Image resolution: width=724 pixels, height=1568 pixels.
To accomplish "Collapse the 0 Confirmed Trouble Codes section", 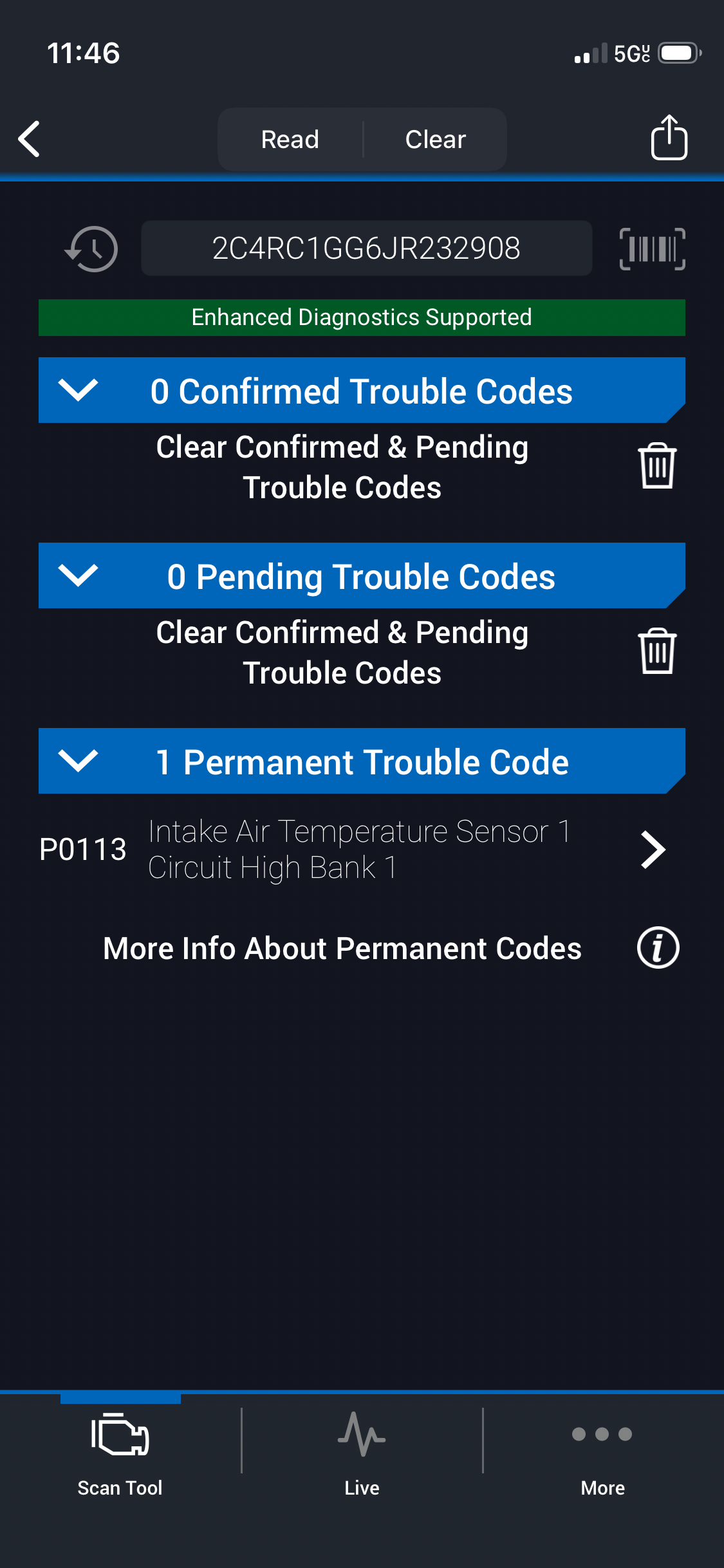I will click(78, 390).
